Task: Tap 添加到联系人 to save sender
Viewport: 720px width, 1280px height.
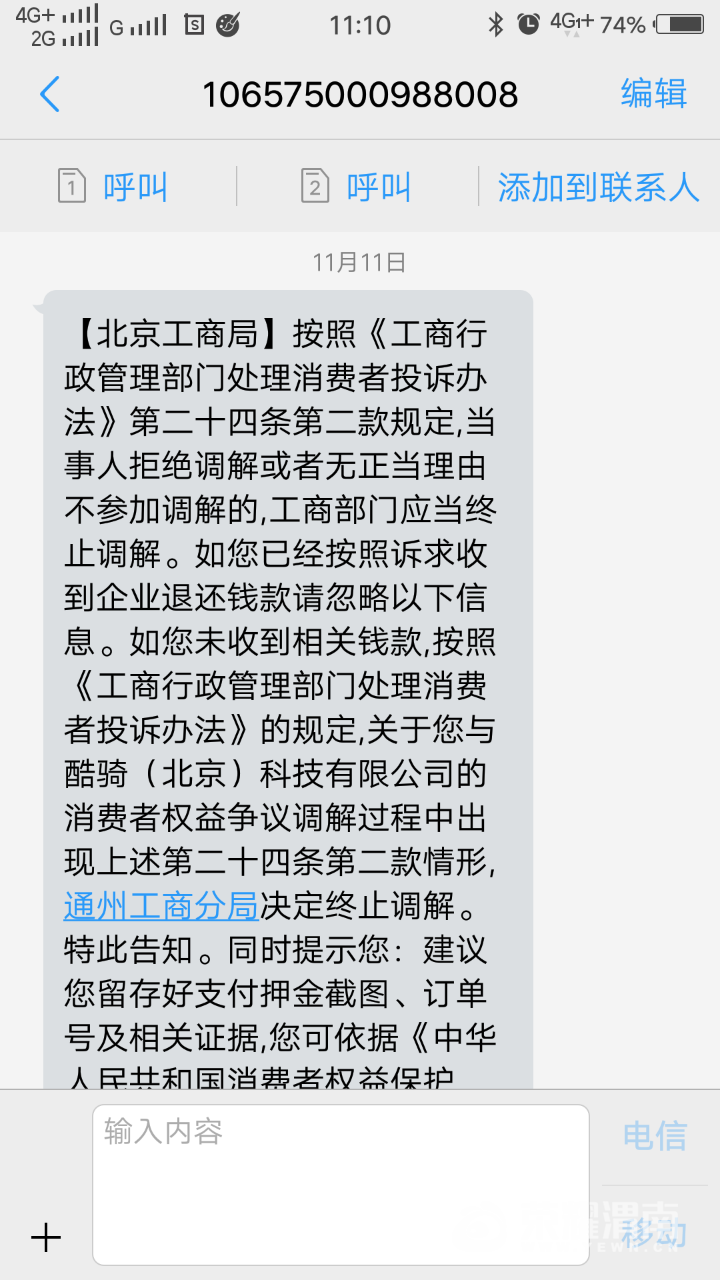Action: pos(598,187)
